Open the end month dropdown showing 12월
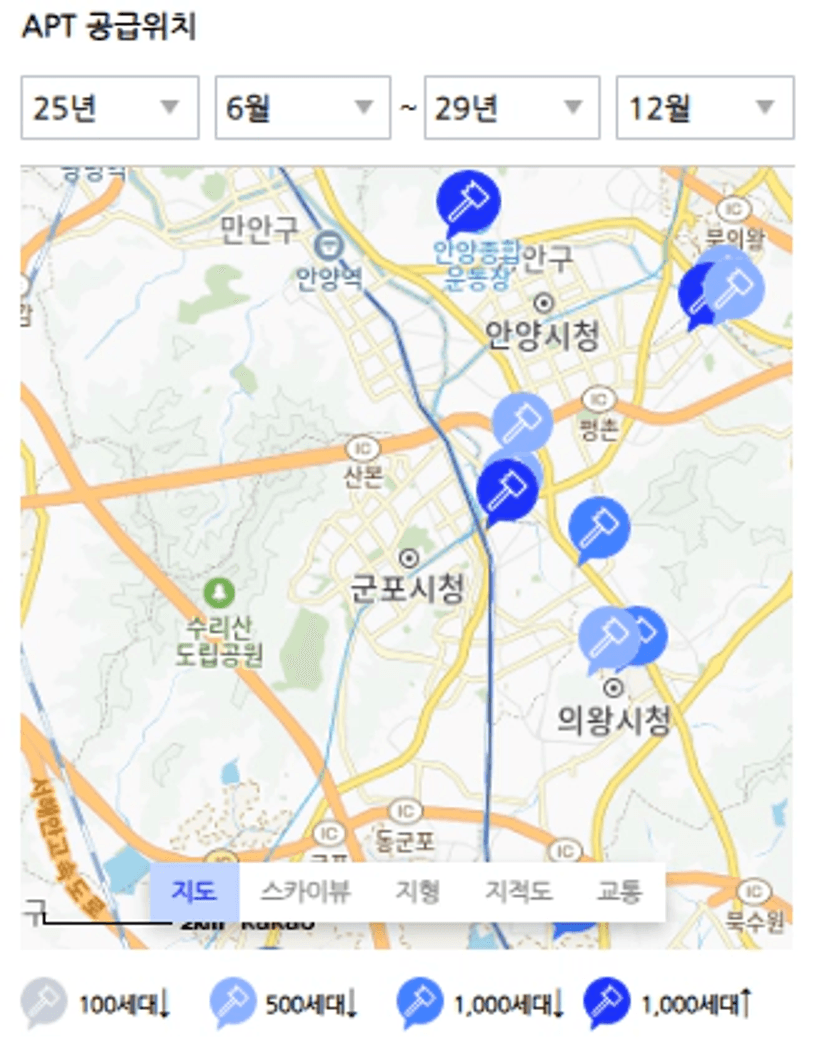 704,108
